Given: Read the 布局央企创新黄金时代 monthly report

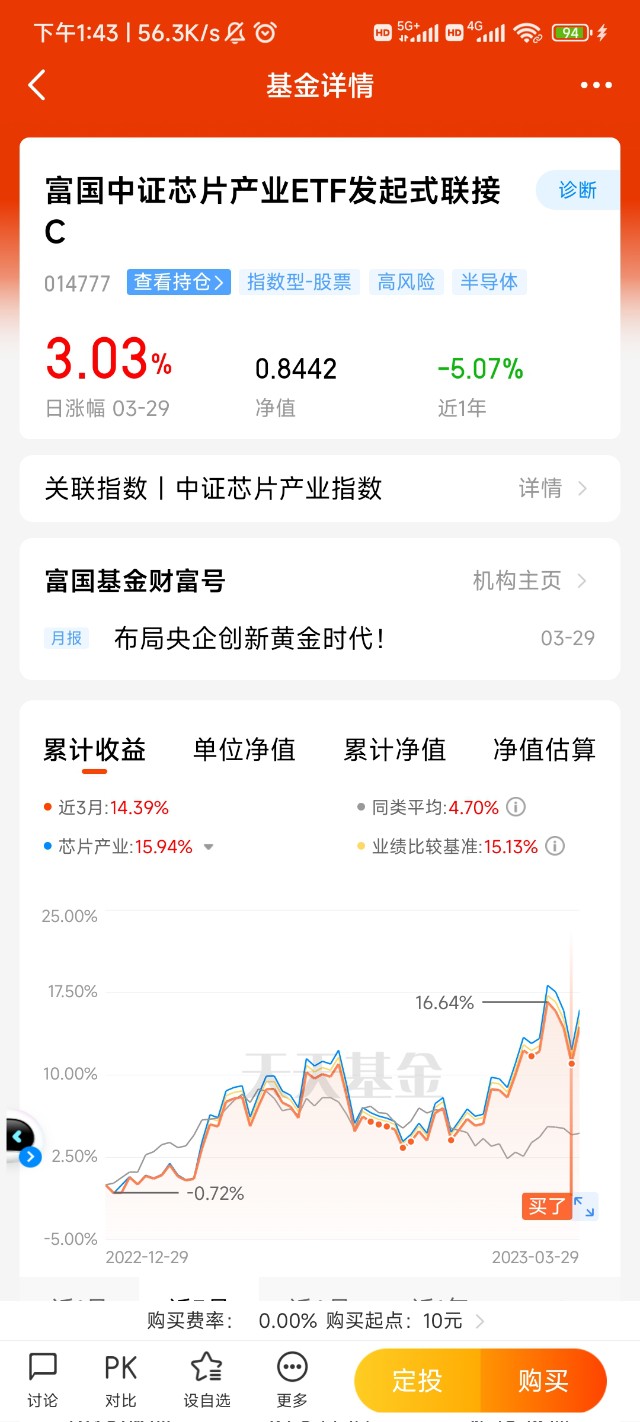Looking at the screenshot, I should pyautogui.click(x=249, y=638).
